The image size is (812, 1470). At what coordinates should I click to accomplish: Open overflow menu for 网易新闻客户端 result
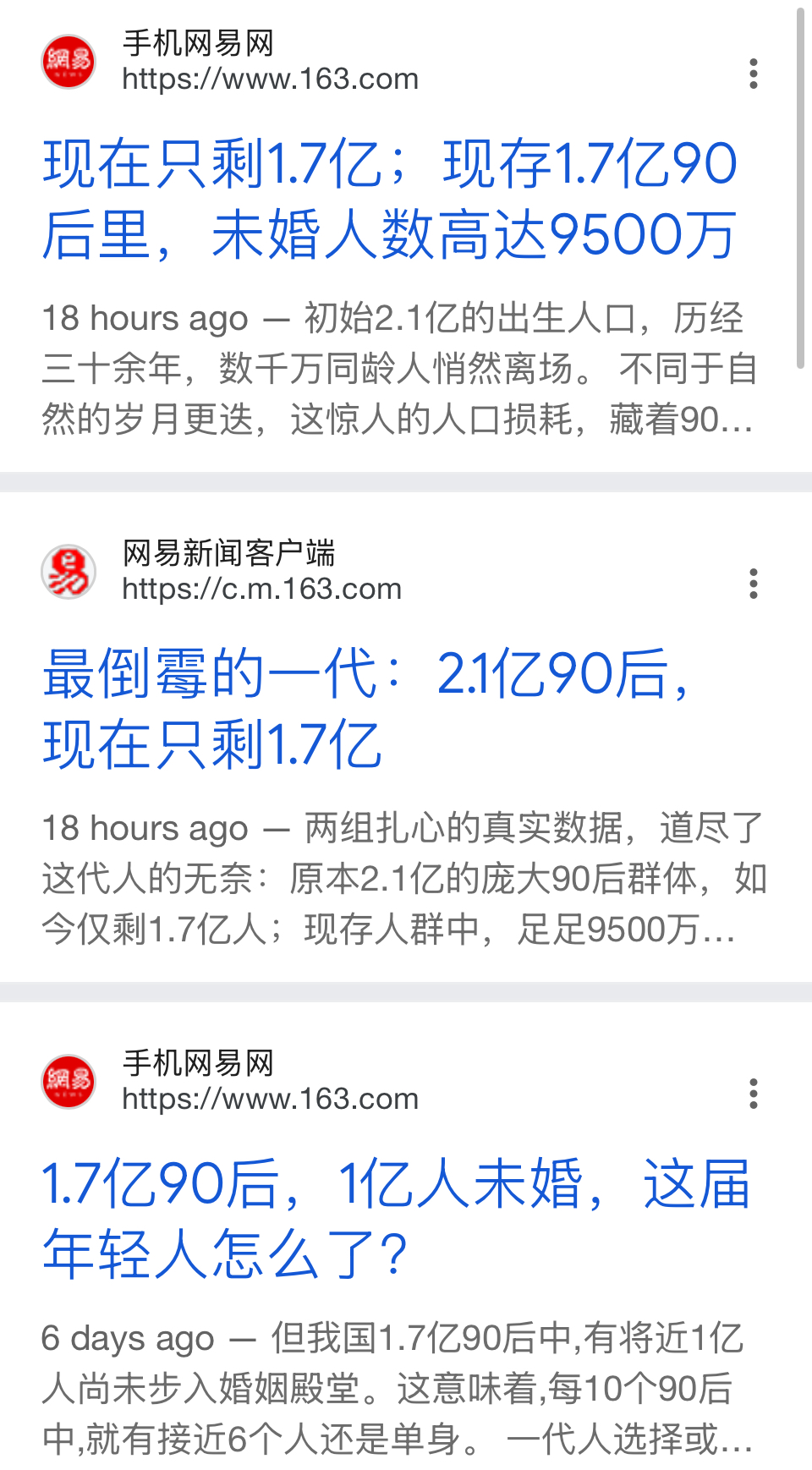pos(753,584)
